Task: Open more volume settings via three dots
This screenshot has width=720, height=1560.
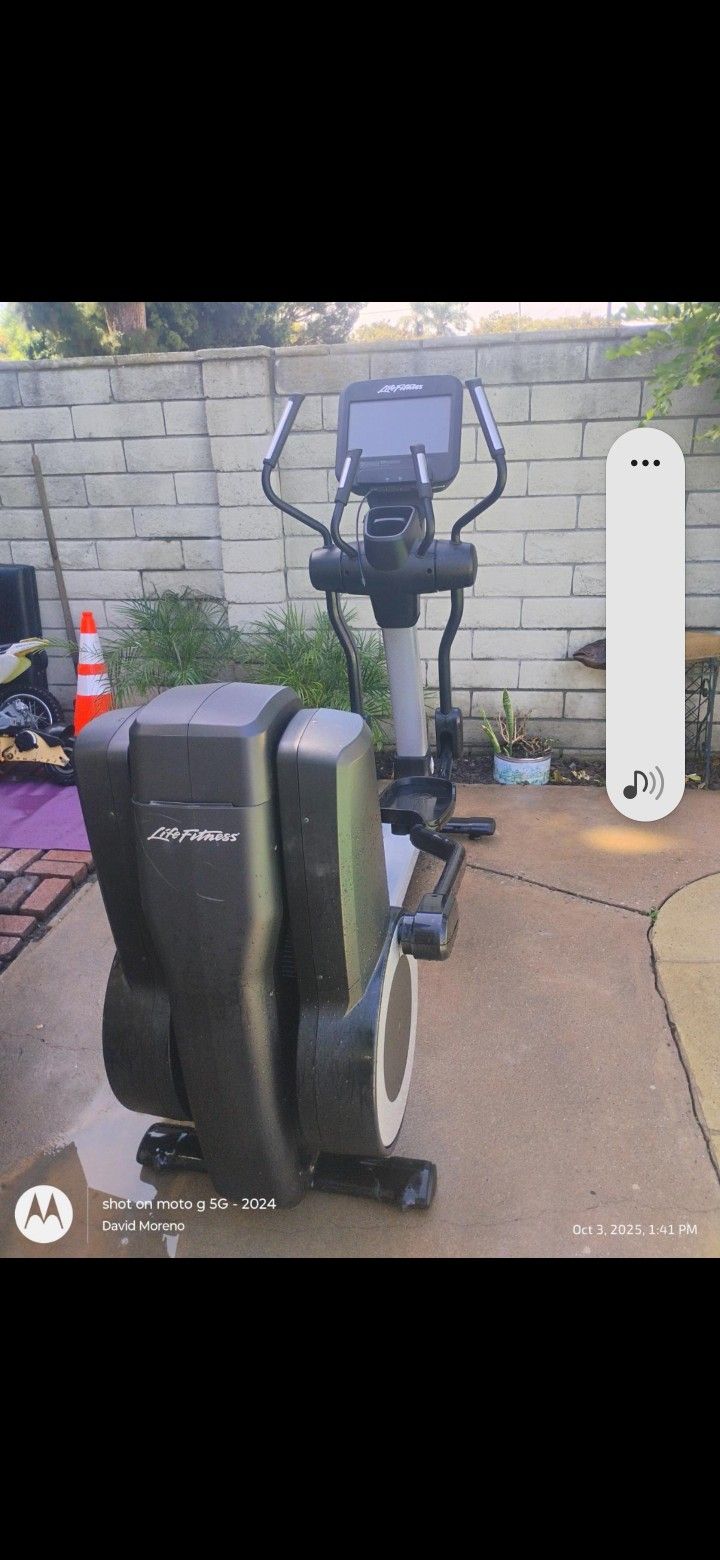Action: click(645, 463)
